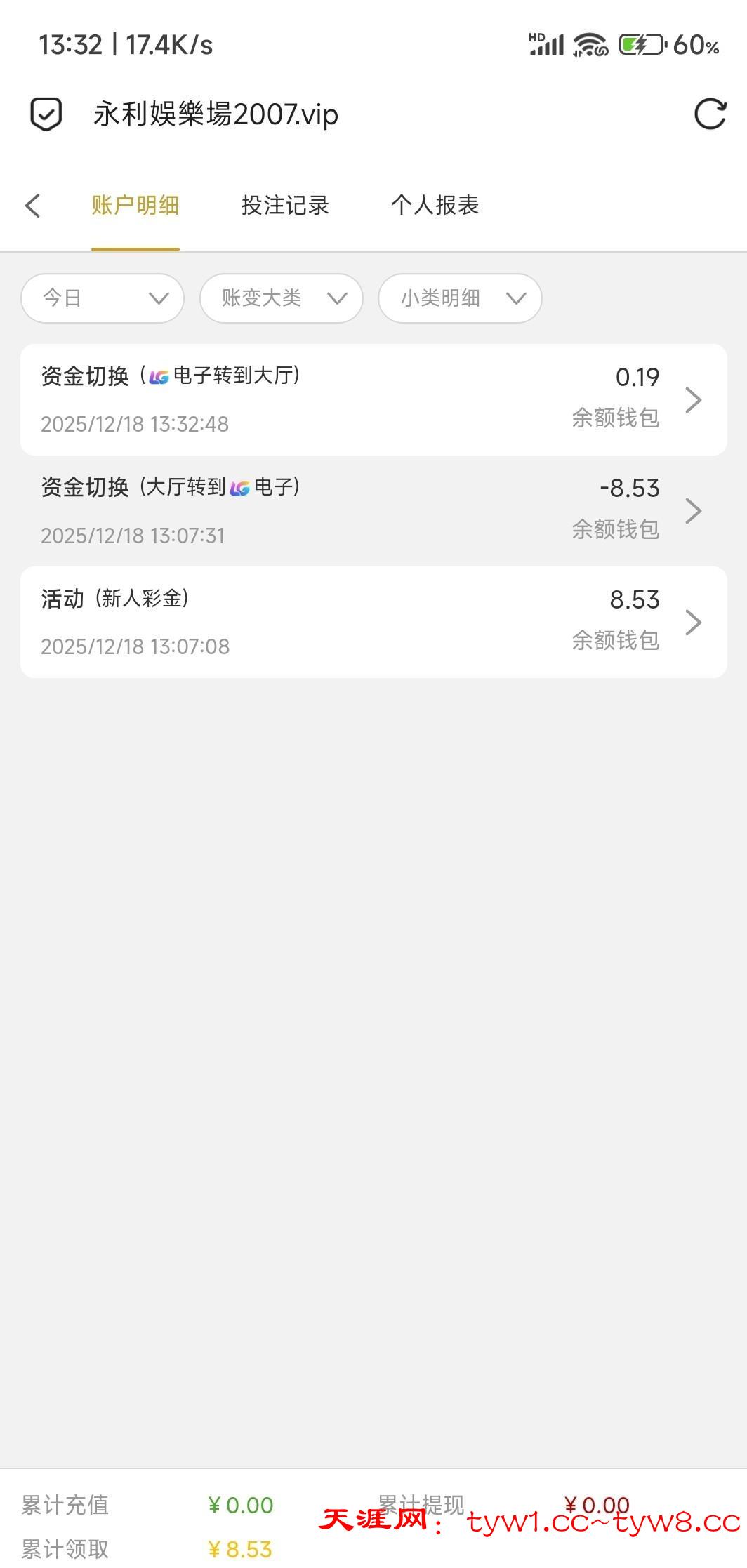The image size is (747, 1568).
Task: Go back using the left arrow
Action: coord(32,206)
